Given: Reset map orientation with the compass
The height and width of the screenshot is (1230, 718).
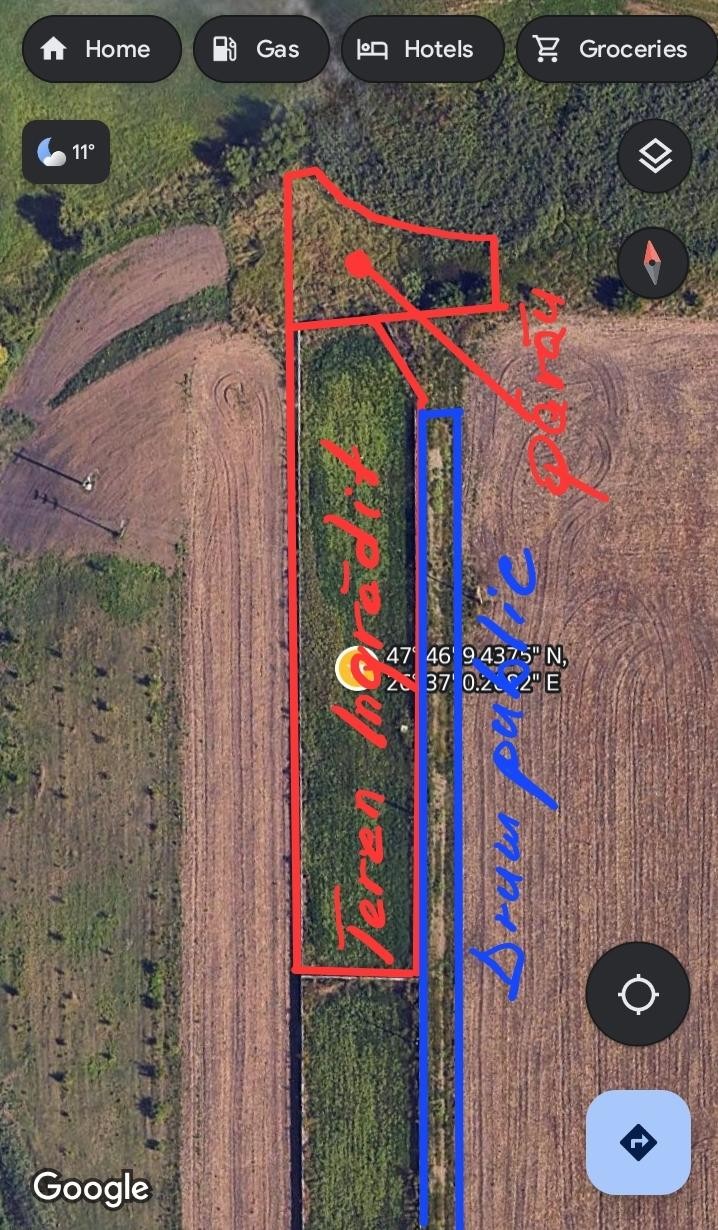Looking at the screenshot, I should pos(653,263).
